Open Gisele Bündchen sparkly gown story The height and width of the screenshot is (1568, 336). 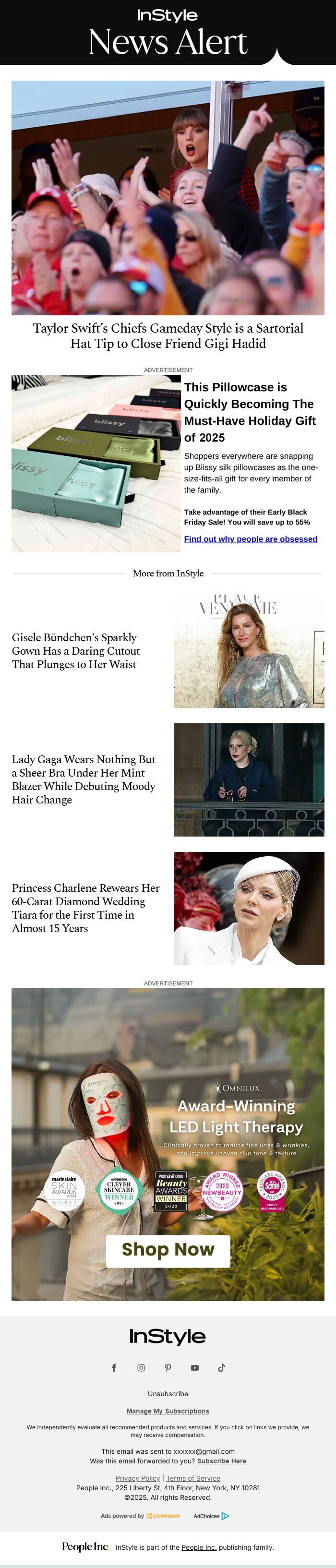(75, 651)
